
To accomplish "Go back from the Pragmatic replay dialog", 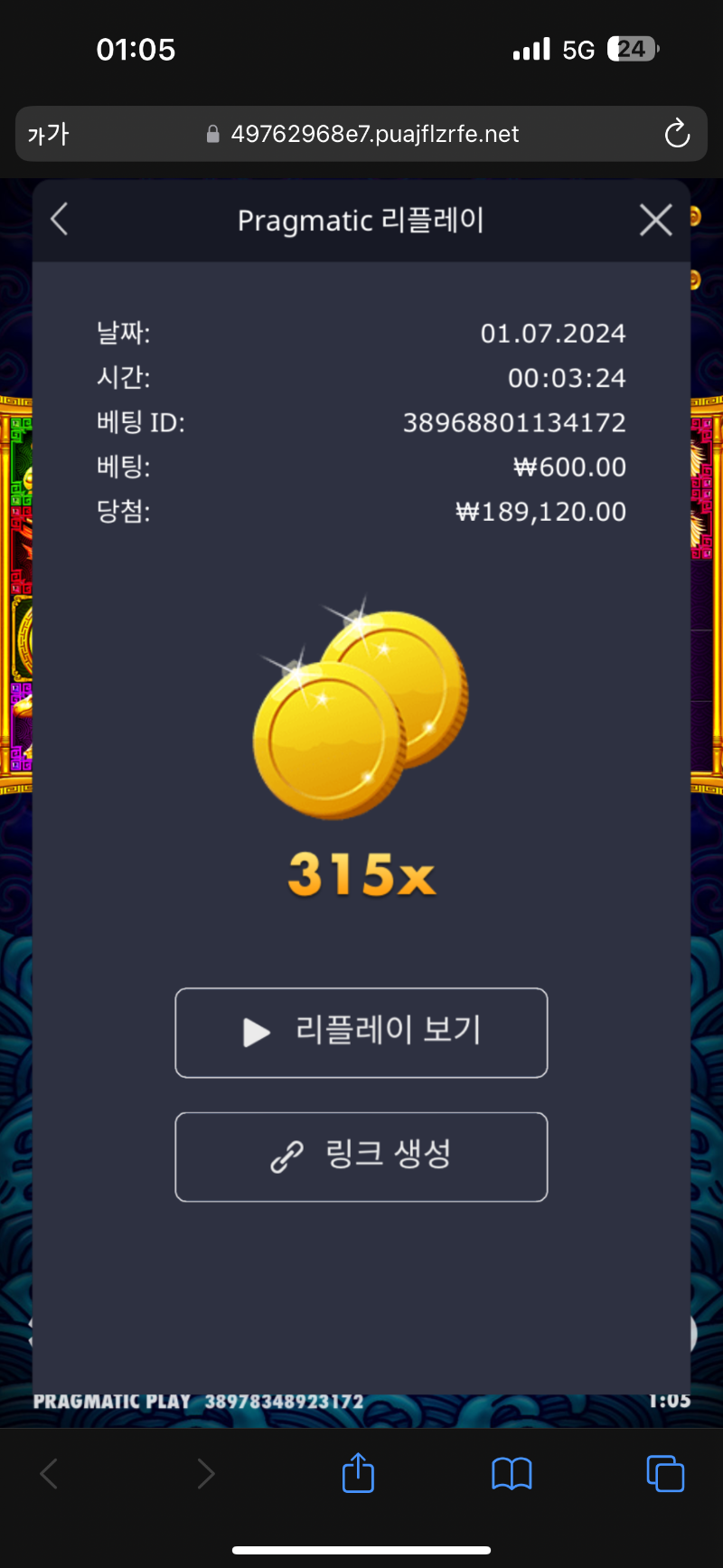I will [x=60, y=220].
